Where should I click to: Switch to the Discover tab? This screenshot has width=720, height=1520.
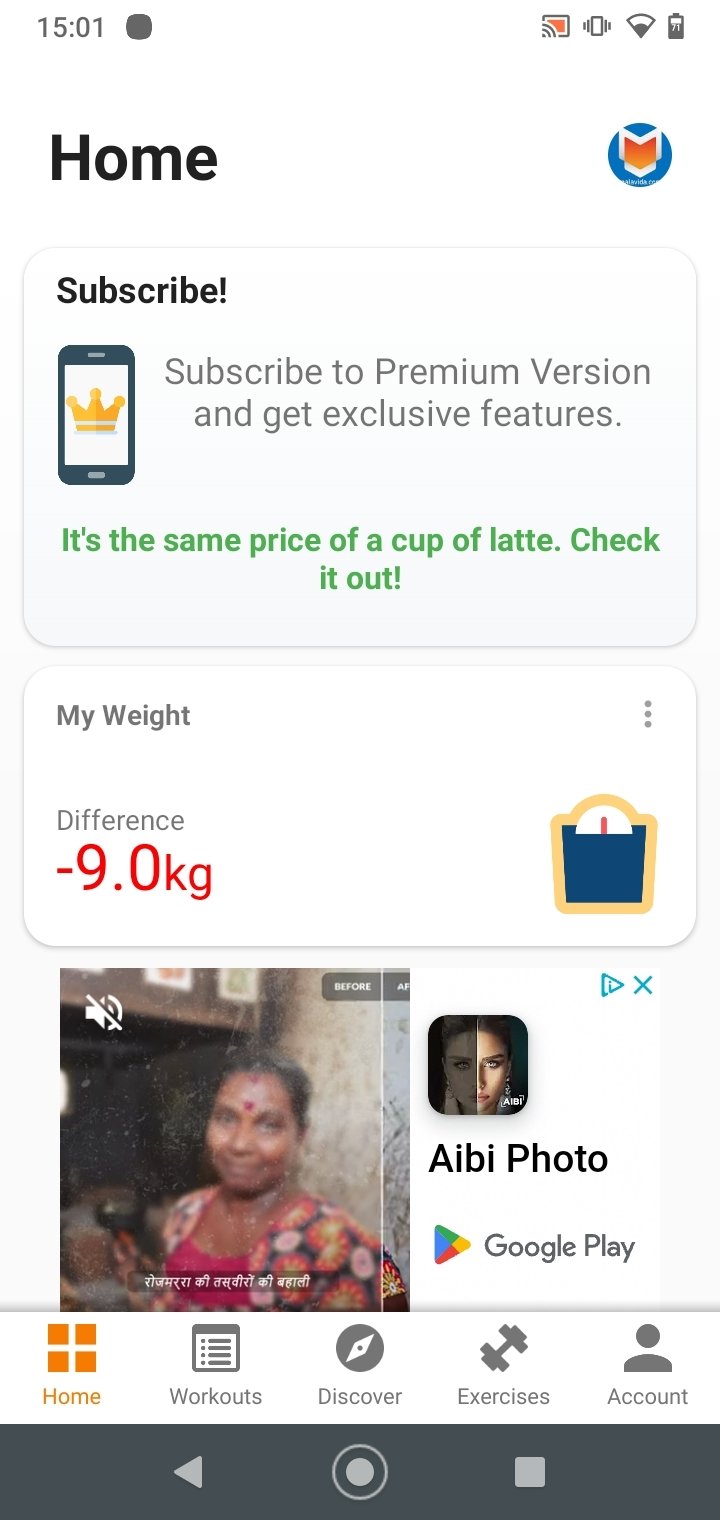pos(360,1365)
